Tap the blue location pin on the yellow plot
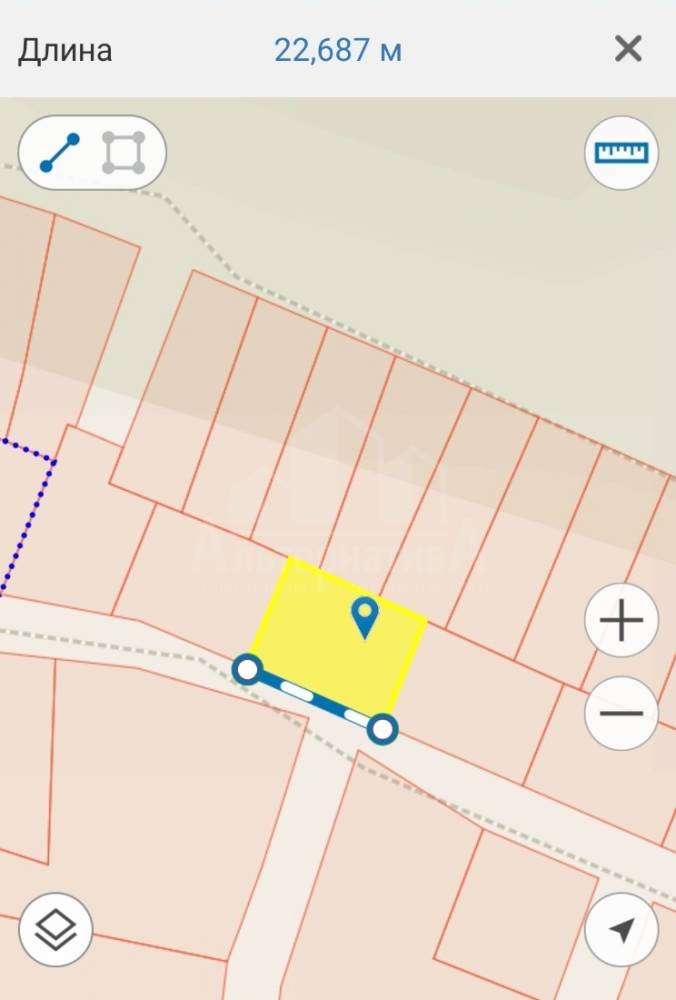 point(366,616)
